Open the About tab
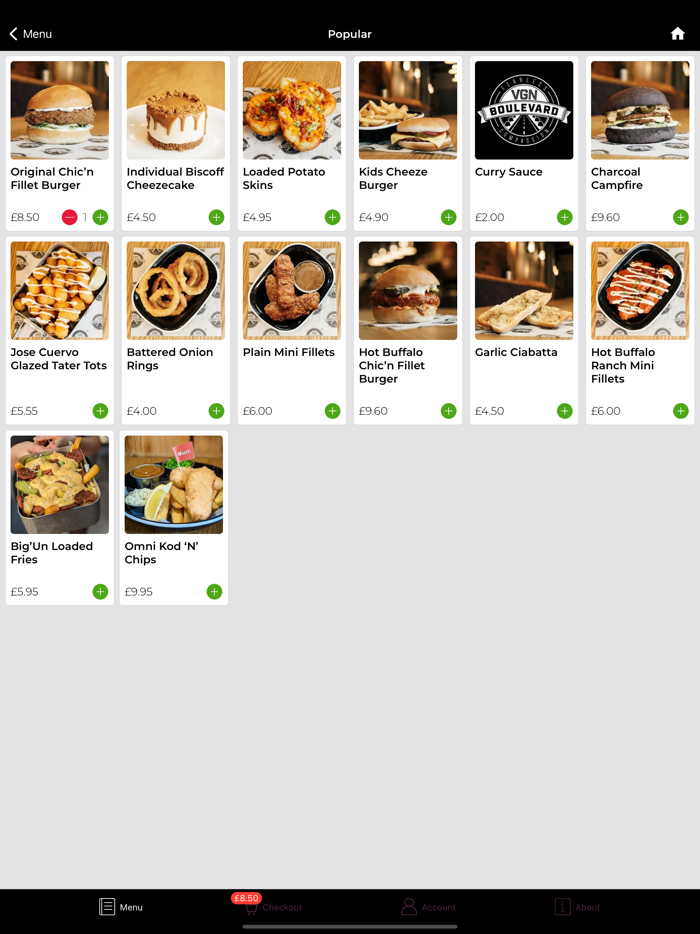 (x=577, y=907)
